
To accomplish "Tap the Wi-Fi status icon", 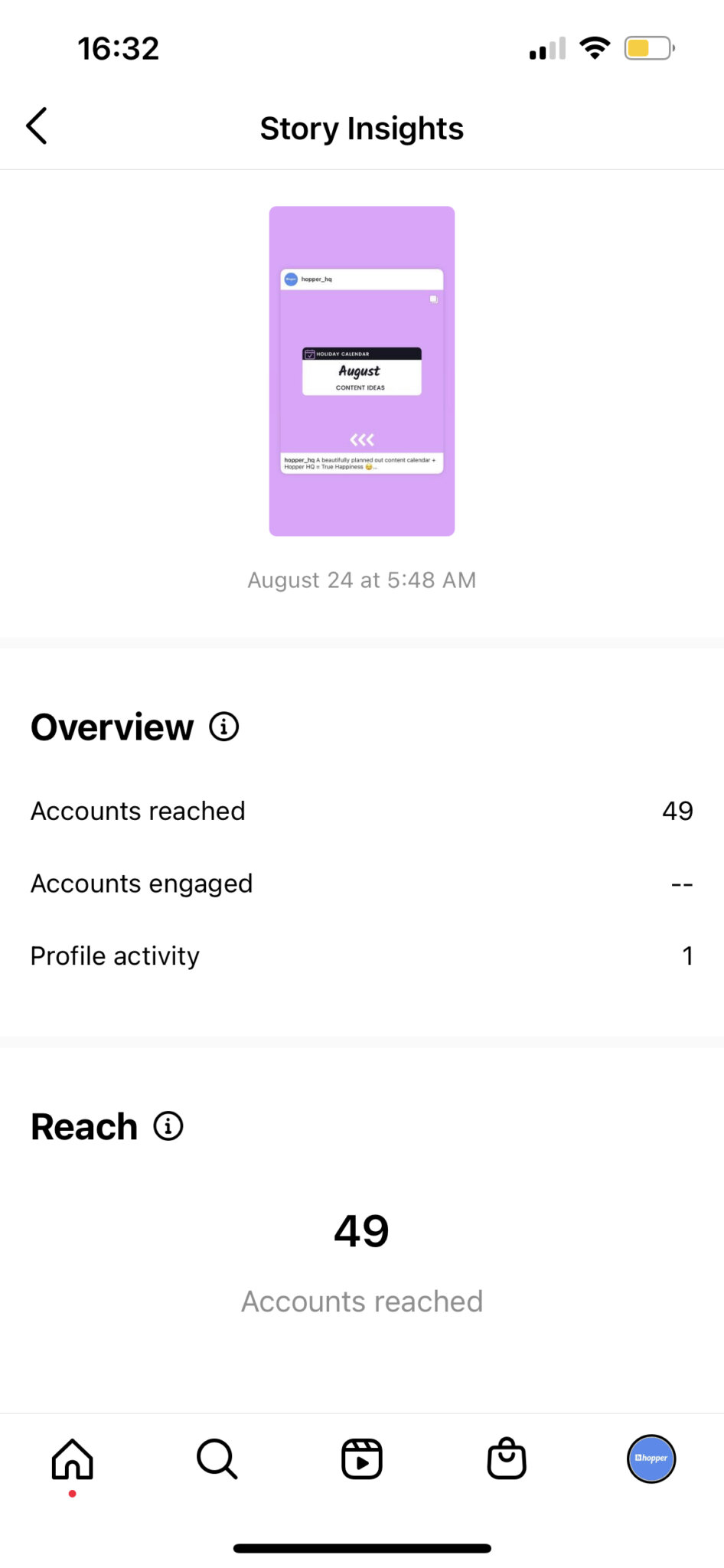I will 595,47.
